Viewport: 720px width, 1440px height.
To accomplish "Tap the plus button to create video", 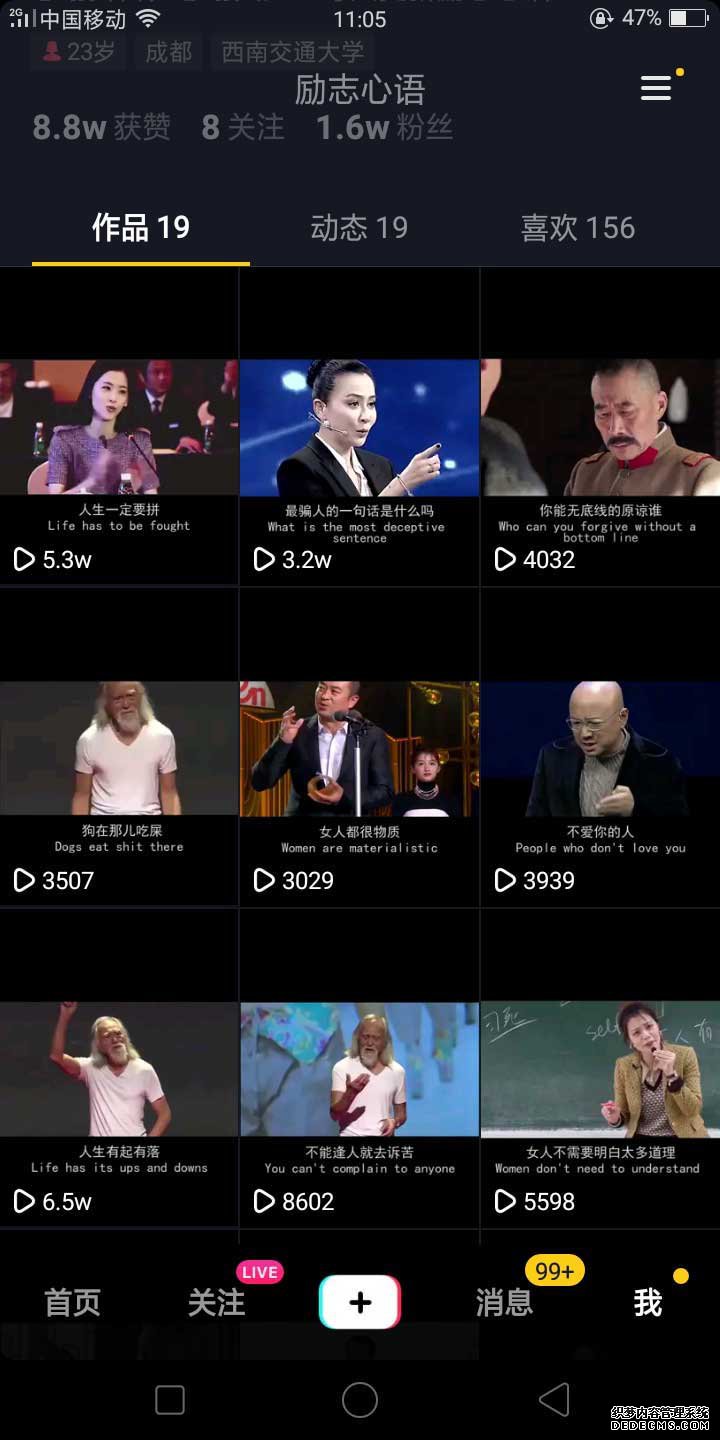I will coord(360,1302).
